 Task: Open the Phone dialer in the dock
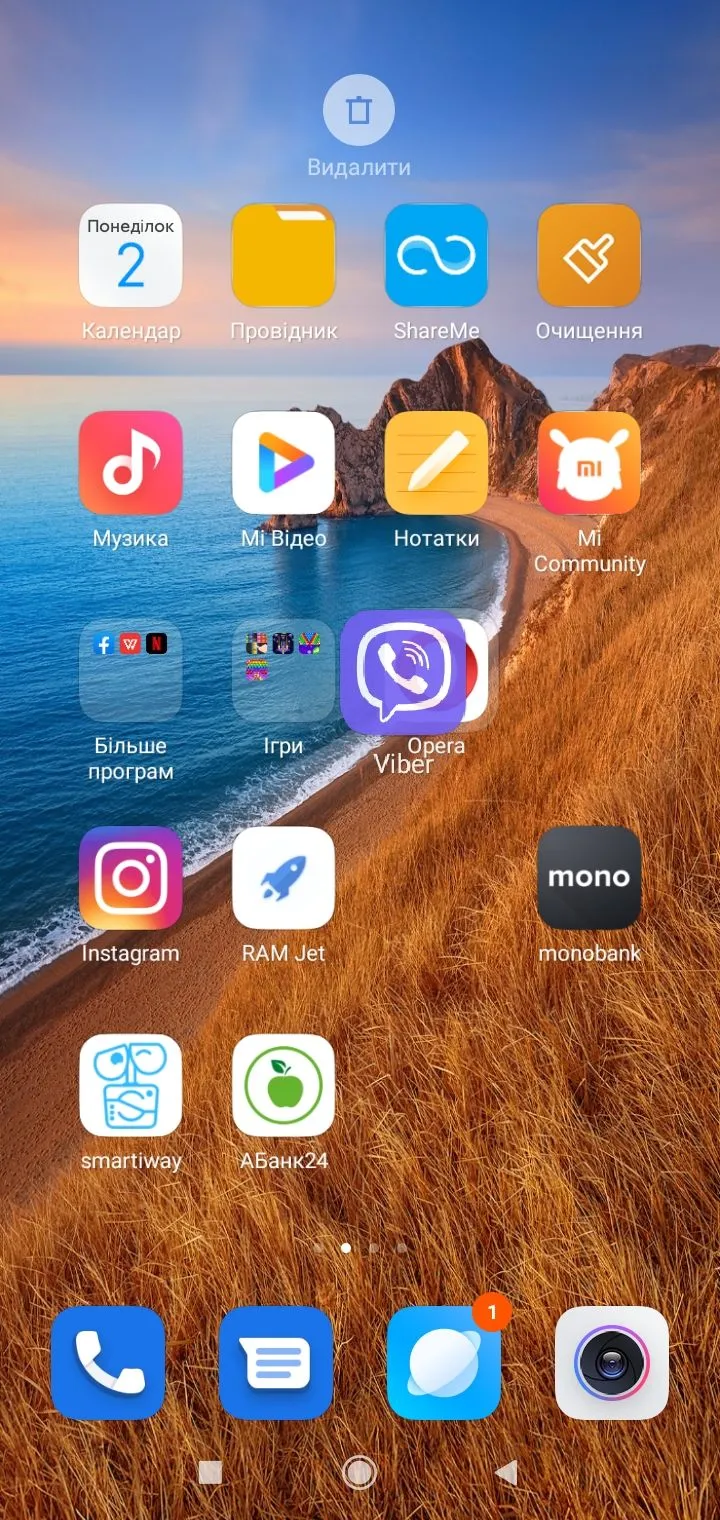click(108, 1363)
